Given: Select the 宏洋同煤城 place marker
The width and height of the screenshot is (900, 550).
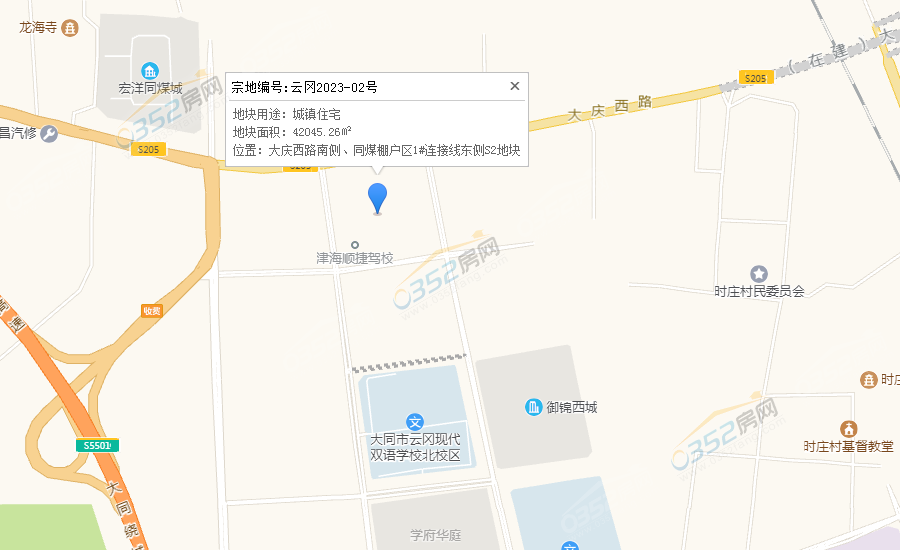Looking at the screenshot, I should [x=150, y=70].
